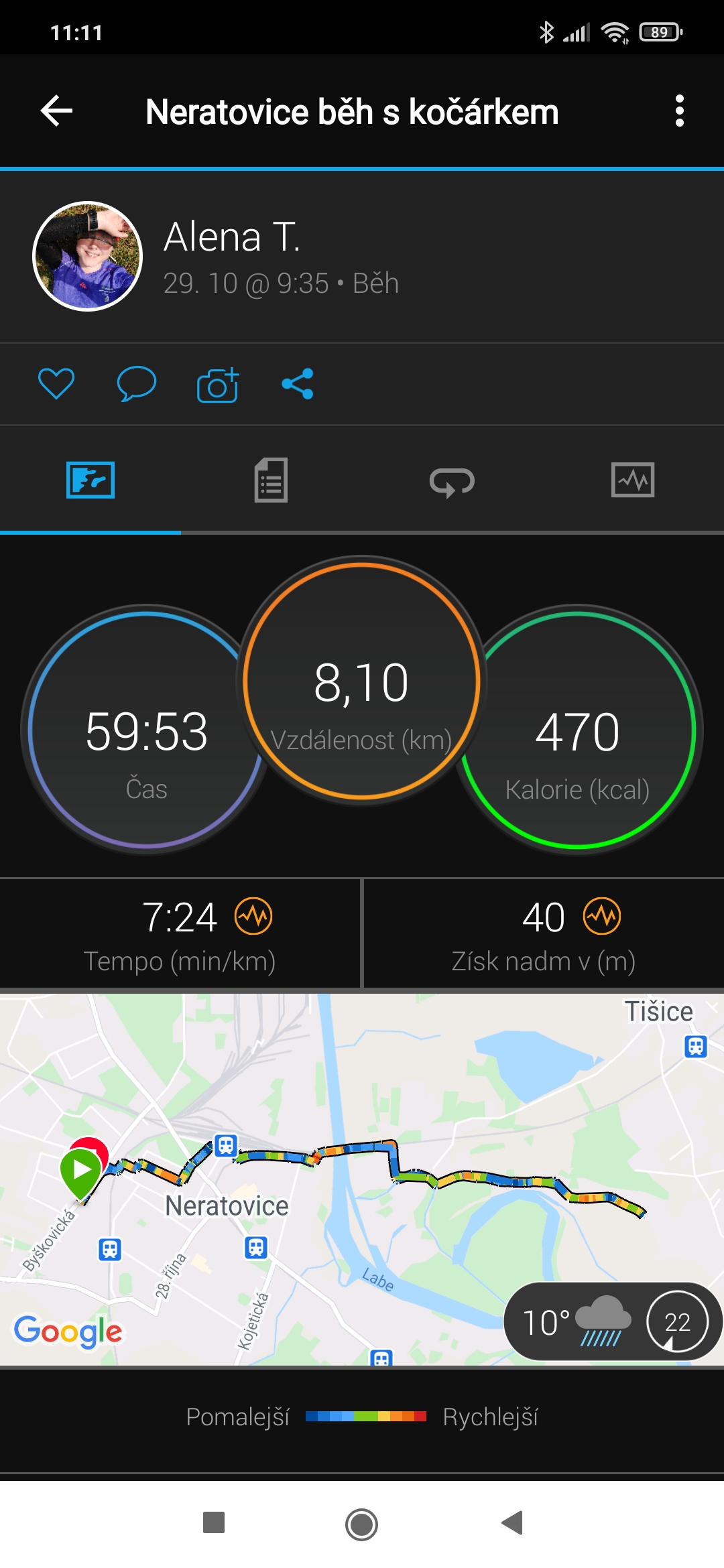Open the elevation gain insight icon next to 40

pos(602,916)
